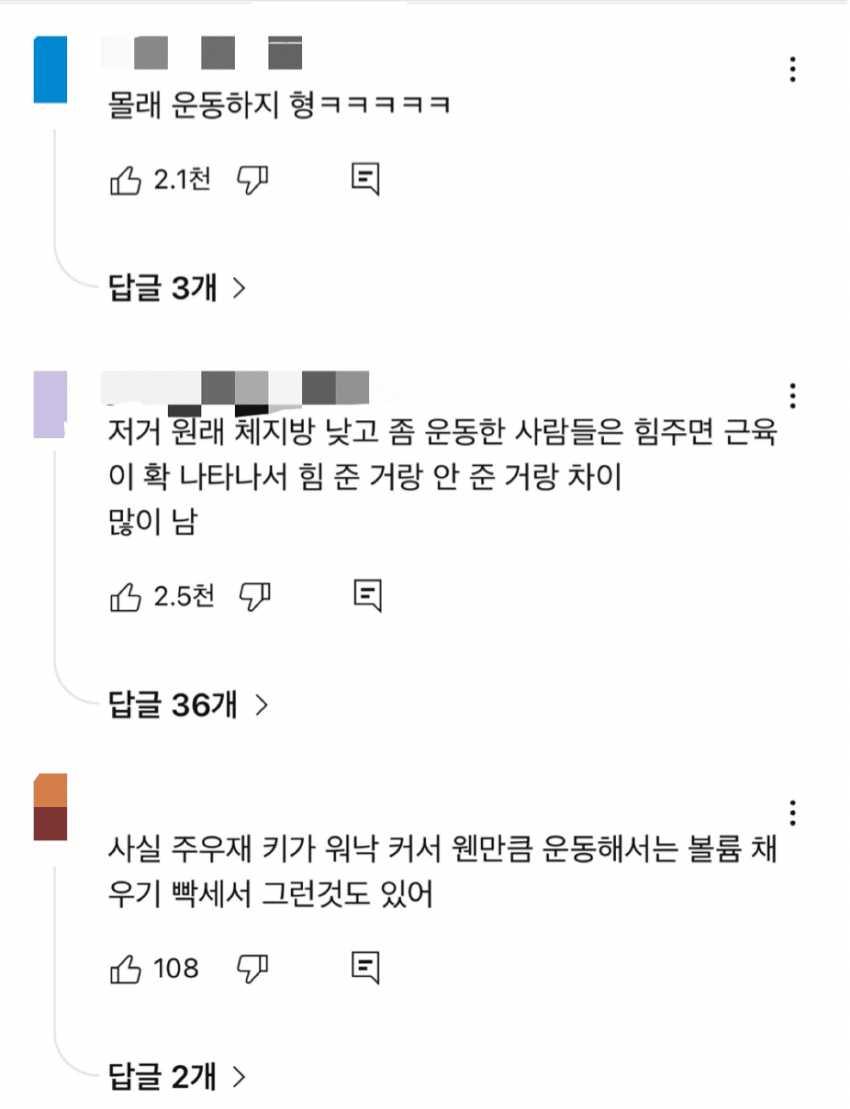Viewport: 850px width, 1109px height.
Task: Open overflow menu for '사실 주우재 키가' comment
Action: coord(793,812)
